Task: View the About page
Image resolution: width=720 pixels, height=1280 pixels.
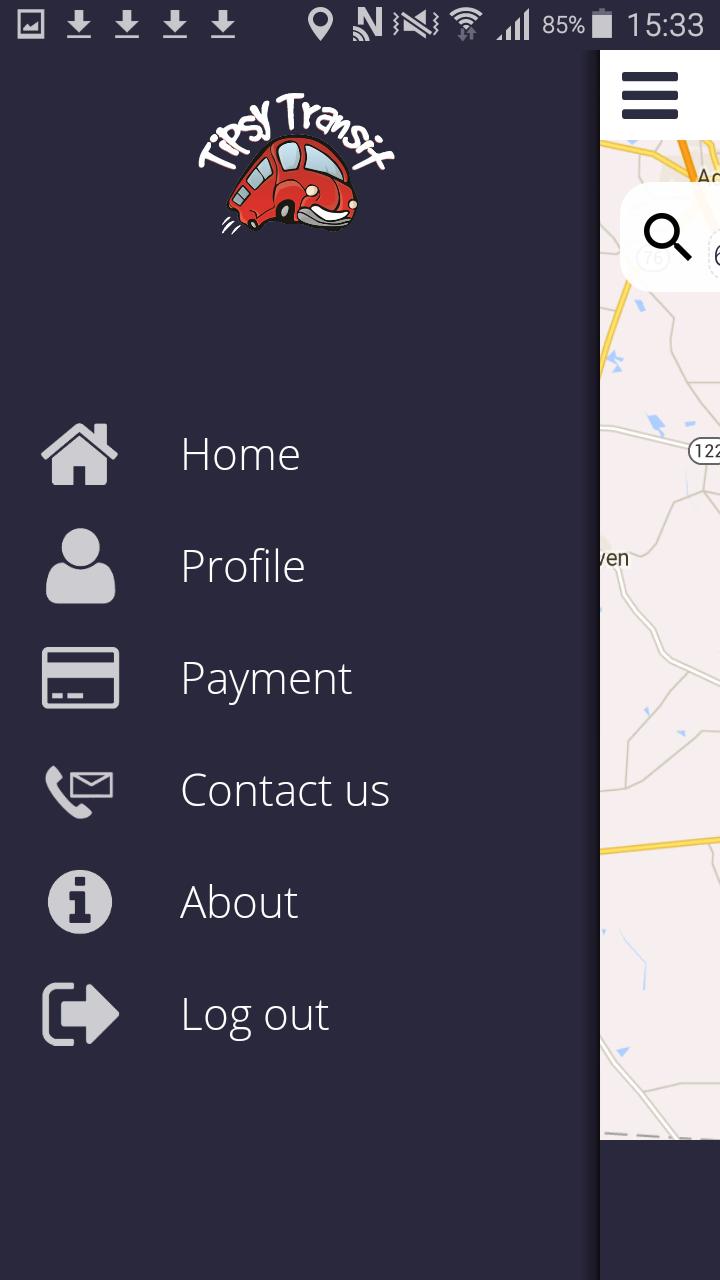Action: (238, 903)
